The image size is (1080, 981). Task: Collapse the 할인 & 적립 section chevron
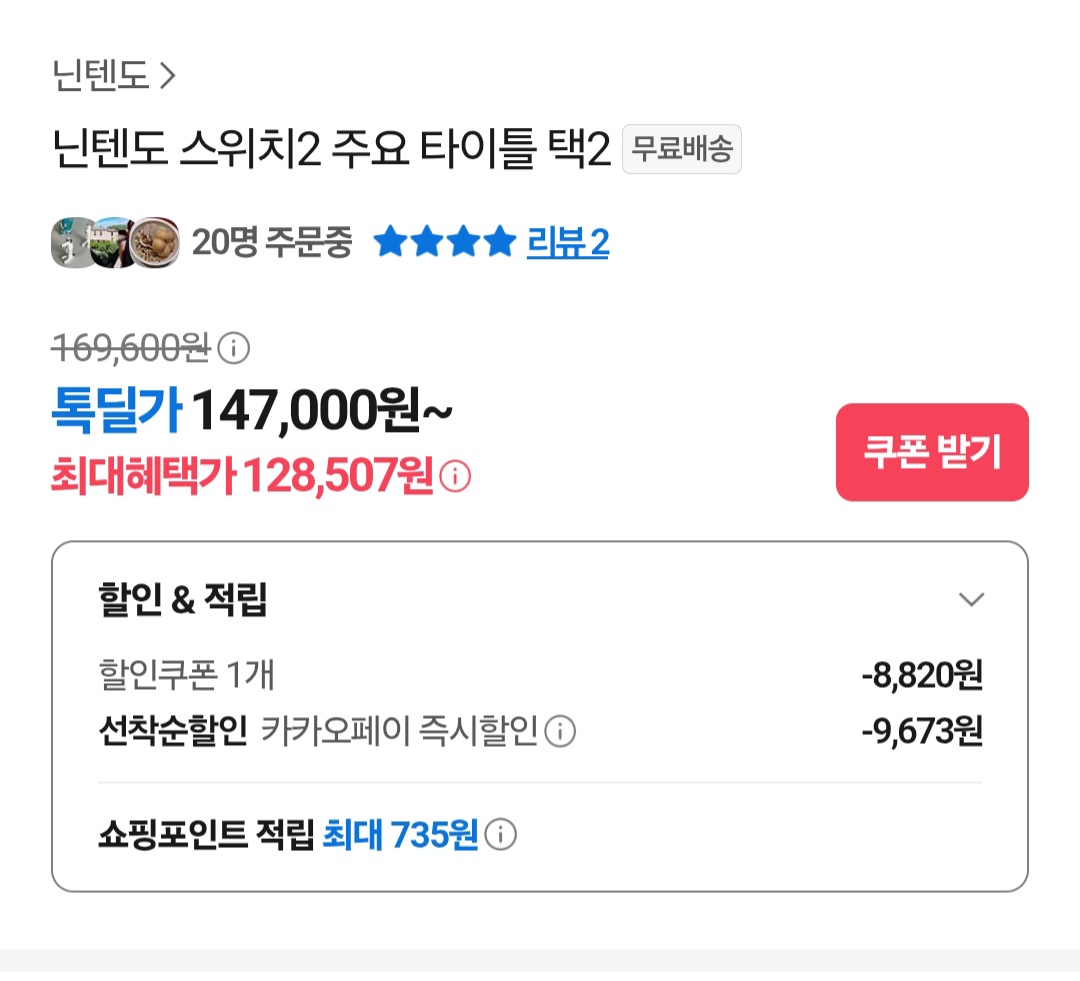click(971, 599)
